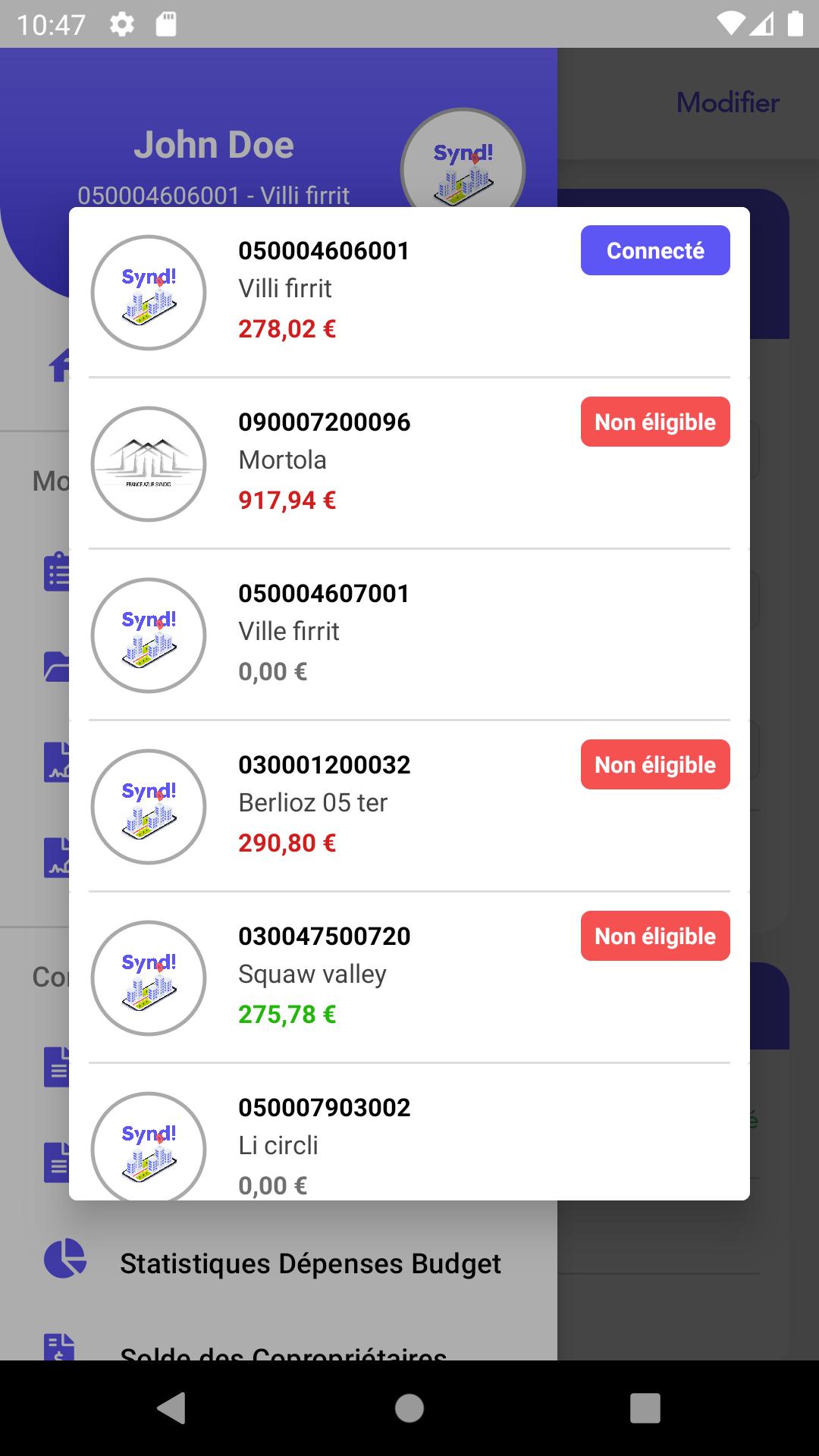The image size is (819, 1456).
Task: Go to the system home screen
Action: click(x=409, y=1408)
